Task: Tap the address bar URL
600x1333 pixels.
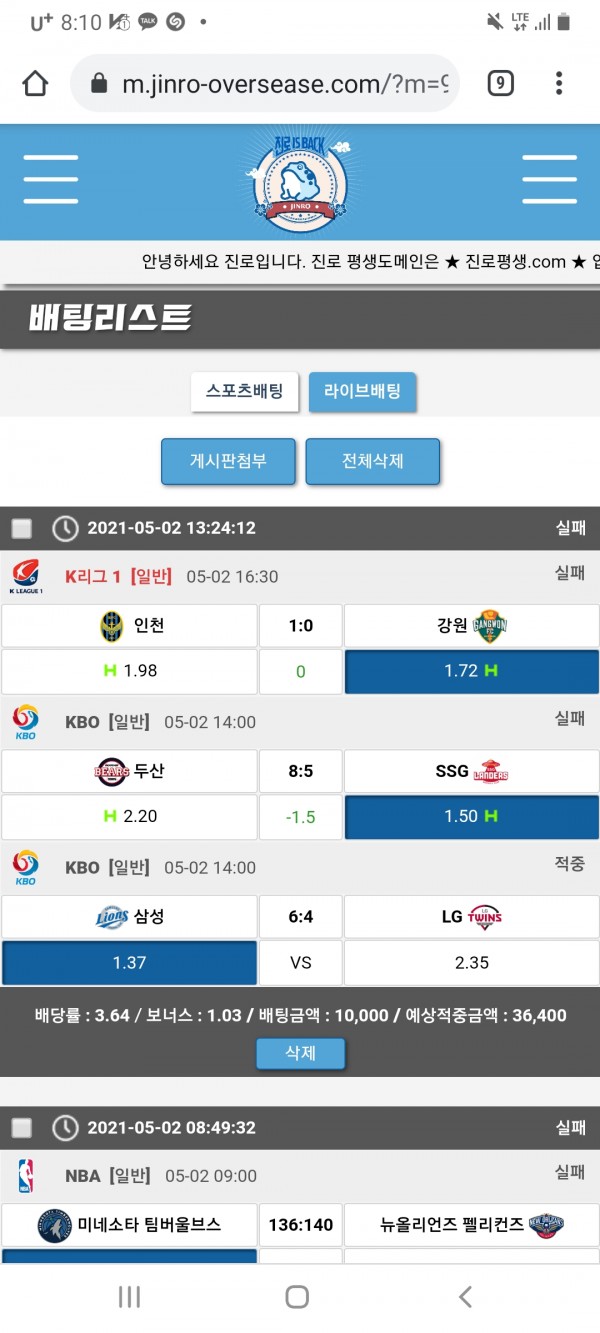Action: point(285,84)
